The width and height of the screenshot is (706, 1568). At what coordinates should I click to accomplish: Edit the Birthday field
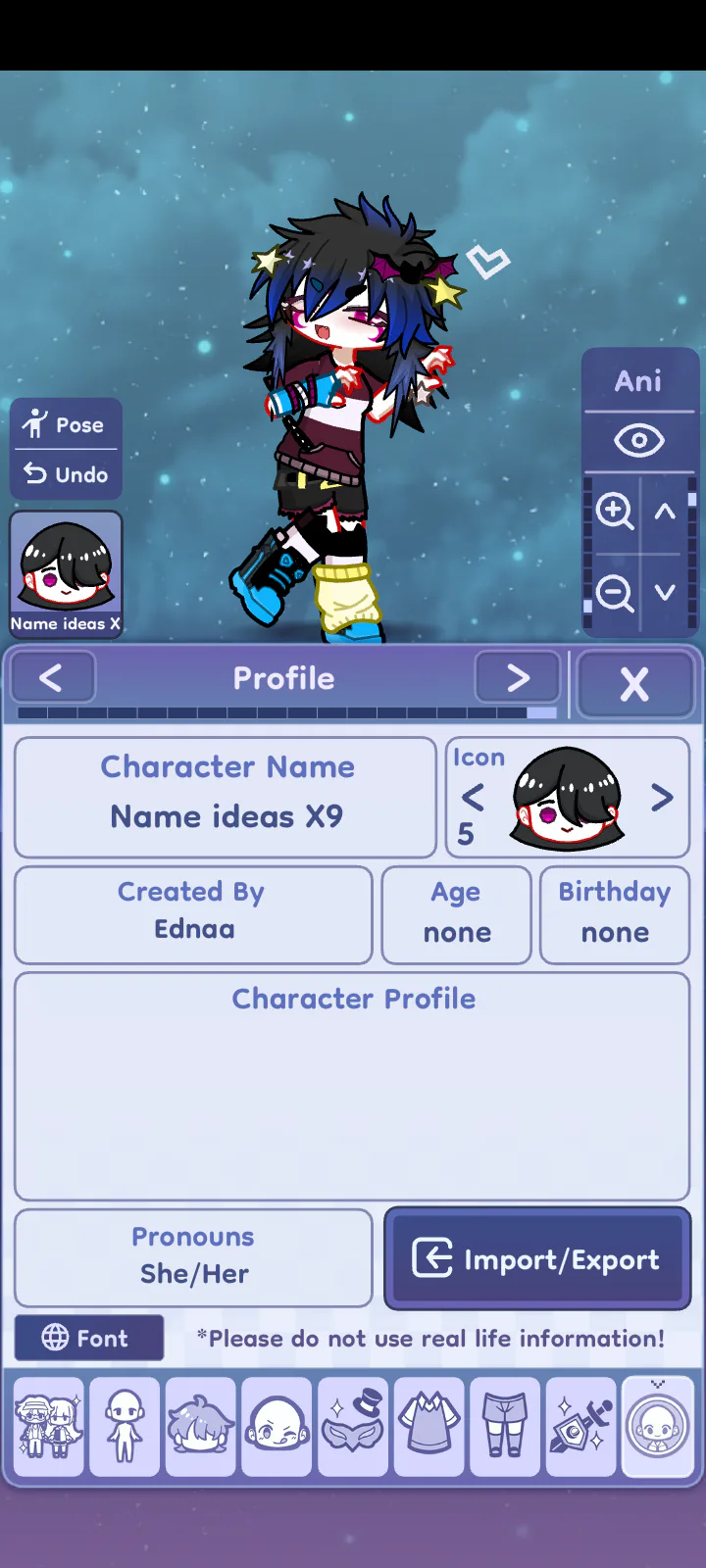pos(615,914)
